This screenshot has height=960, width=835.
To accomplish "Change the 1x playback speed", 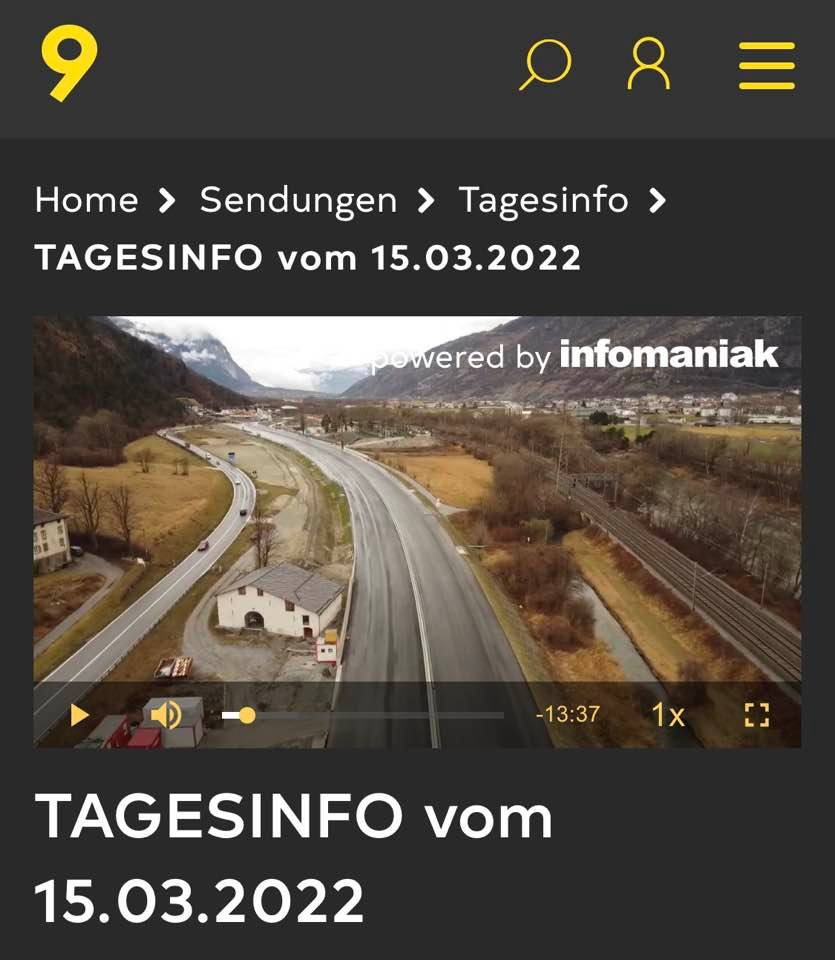I will tap(667, 714).
